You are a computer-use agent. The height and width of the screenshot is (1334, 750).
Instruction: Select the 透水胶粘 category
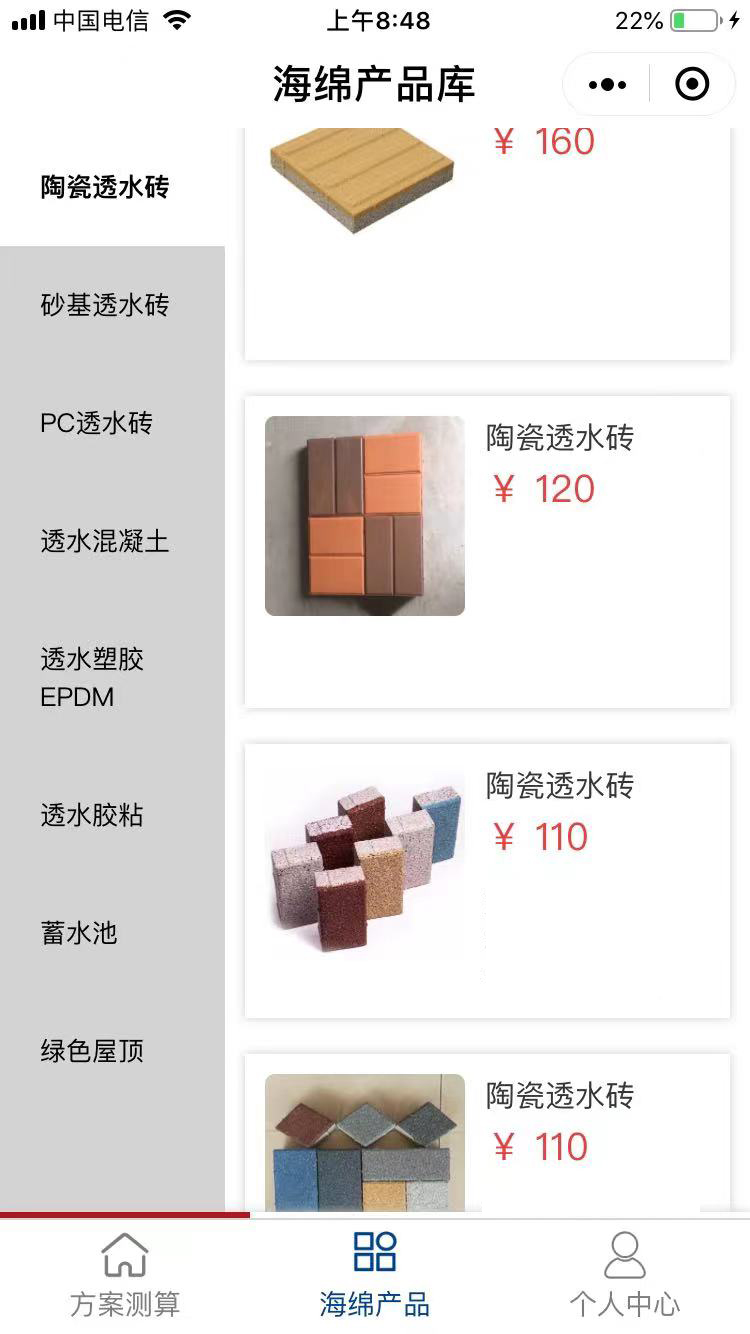[x=92, y=815]
